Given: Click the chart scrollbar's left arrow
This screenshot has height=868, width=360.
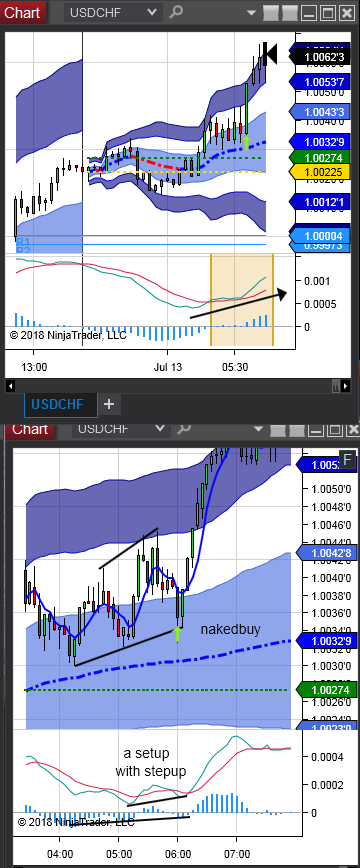Looking at the screenshot, I should coord(9,385).
